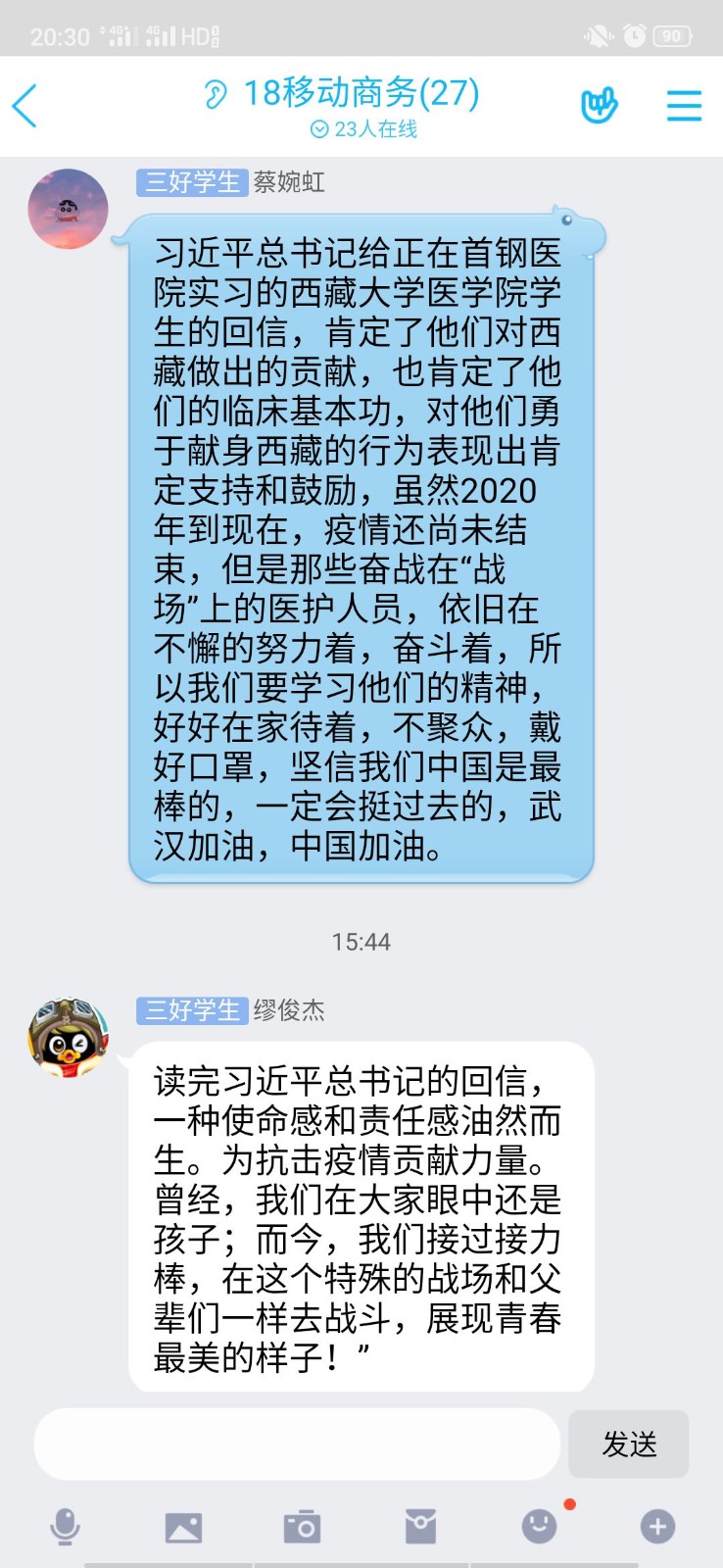This screenshot has height=1568, width=723.
Task: Open the group interaction hand icon
Action: pos(599,106)
